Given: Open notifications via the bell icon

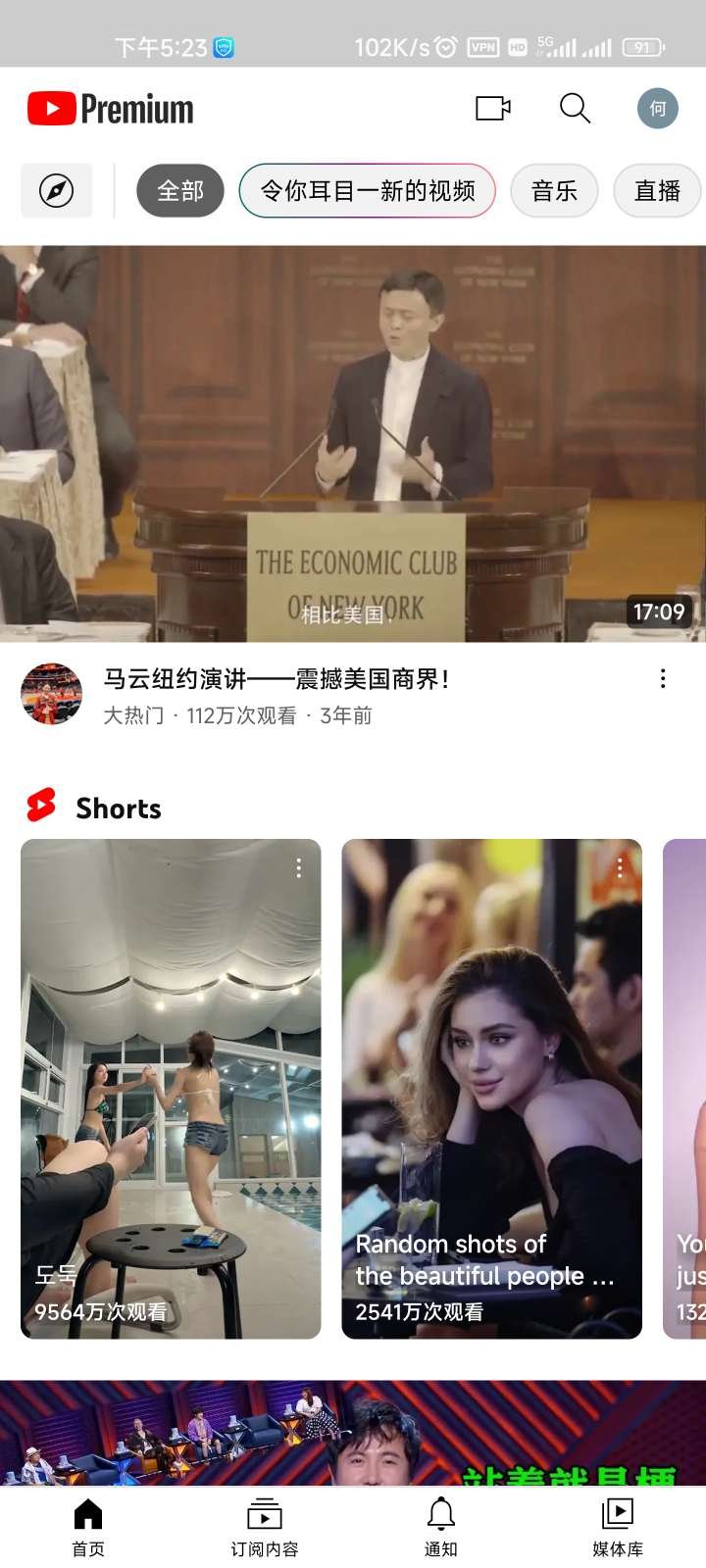Looking at the screenshot, I should (x=439, y=1514).
